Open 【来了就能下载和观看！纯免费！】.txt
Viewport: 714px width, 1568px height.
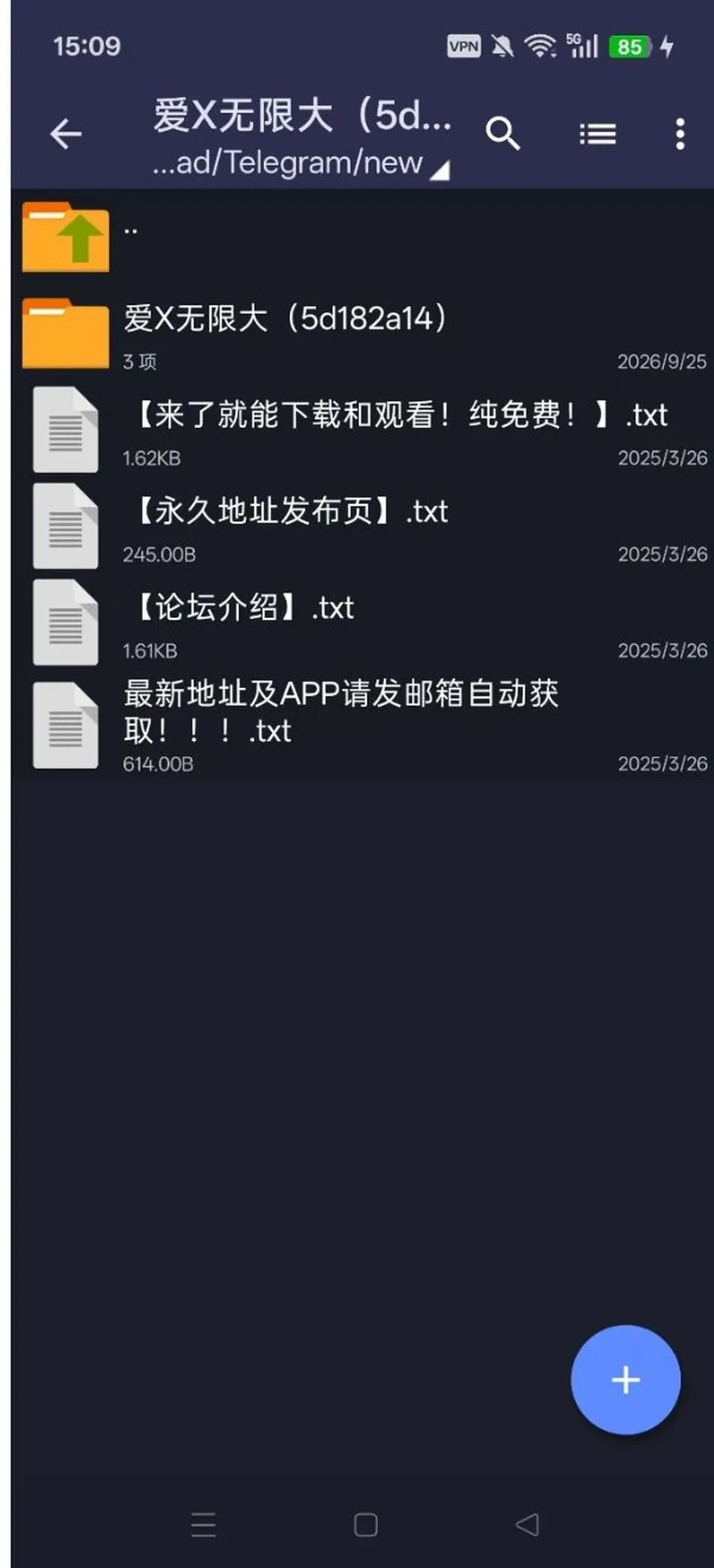tap(362, 431)
